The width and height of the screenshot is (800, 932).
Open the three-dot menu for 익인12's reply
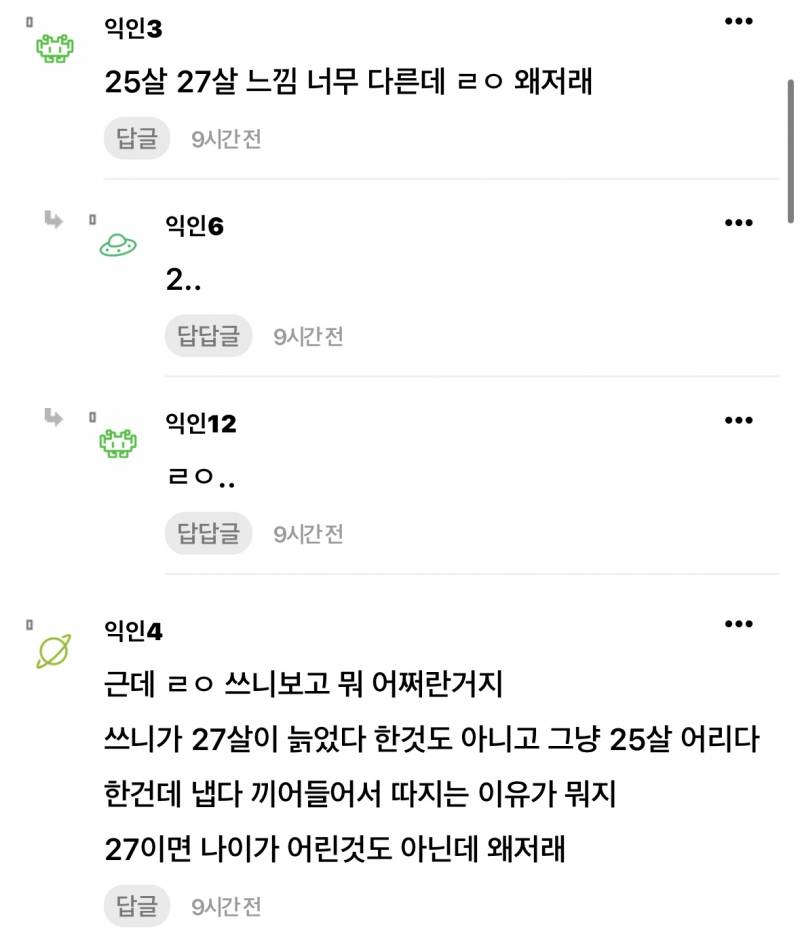click(x=738, y=420)
